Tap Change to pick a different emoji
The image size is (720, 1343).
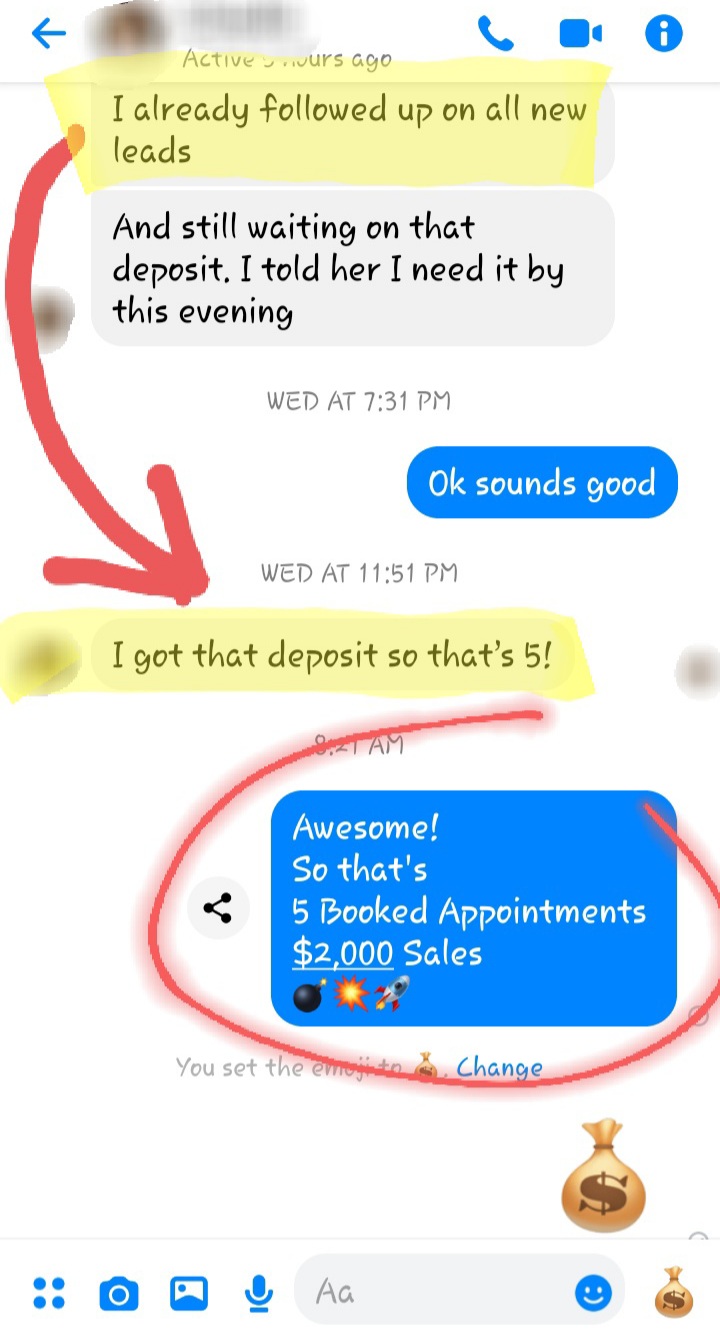point(499,1067)
